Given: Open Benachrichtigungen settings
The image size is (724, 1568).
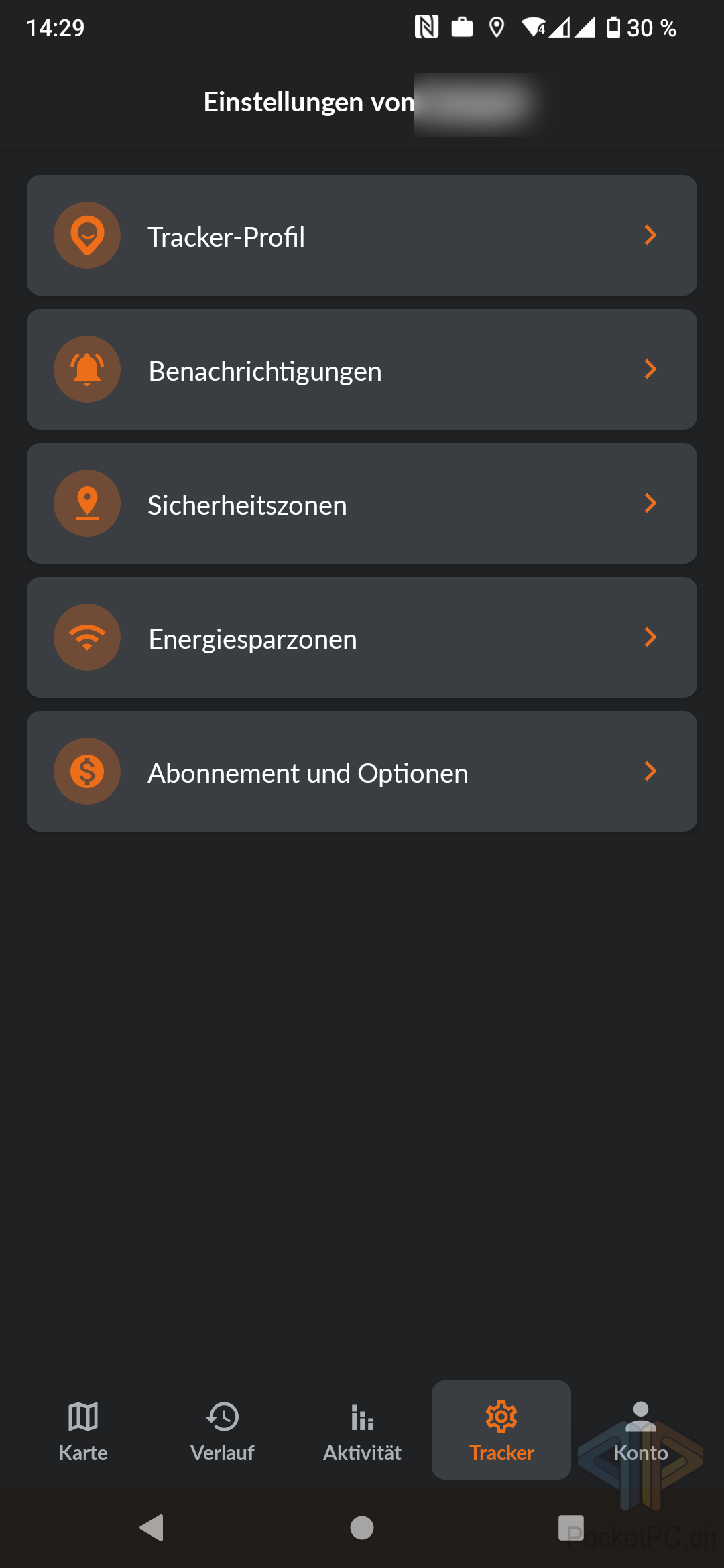Looking at the screenshot, I should [362, 369].
